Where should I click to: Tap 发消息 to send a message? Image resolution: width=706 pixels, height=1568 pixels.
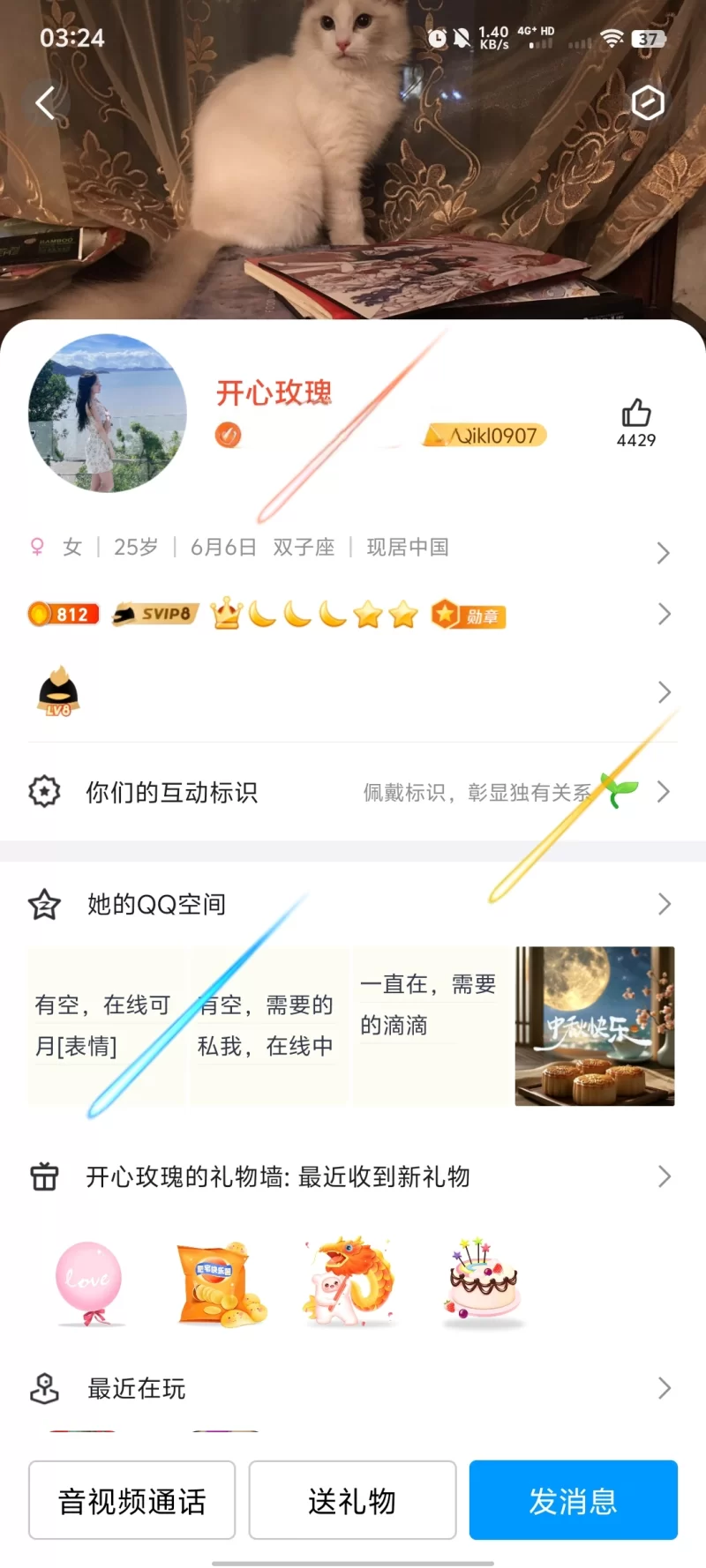573,1500
